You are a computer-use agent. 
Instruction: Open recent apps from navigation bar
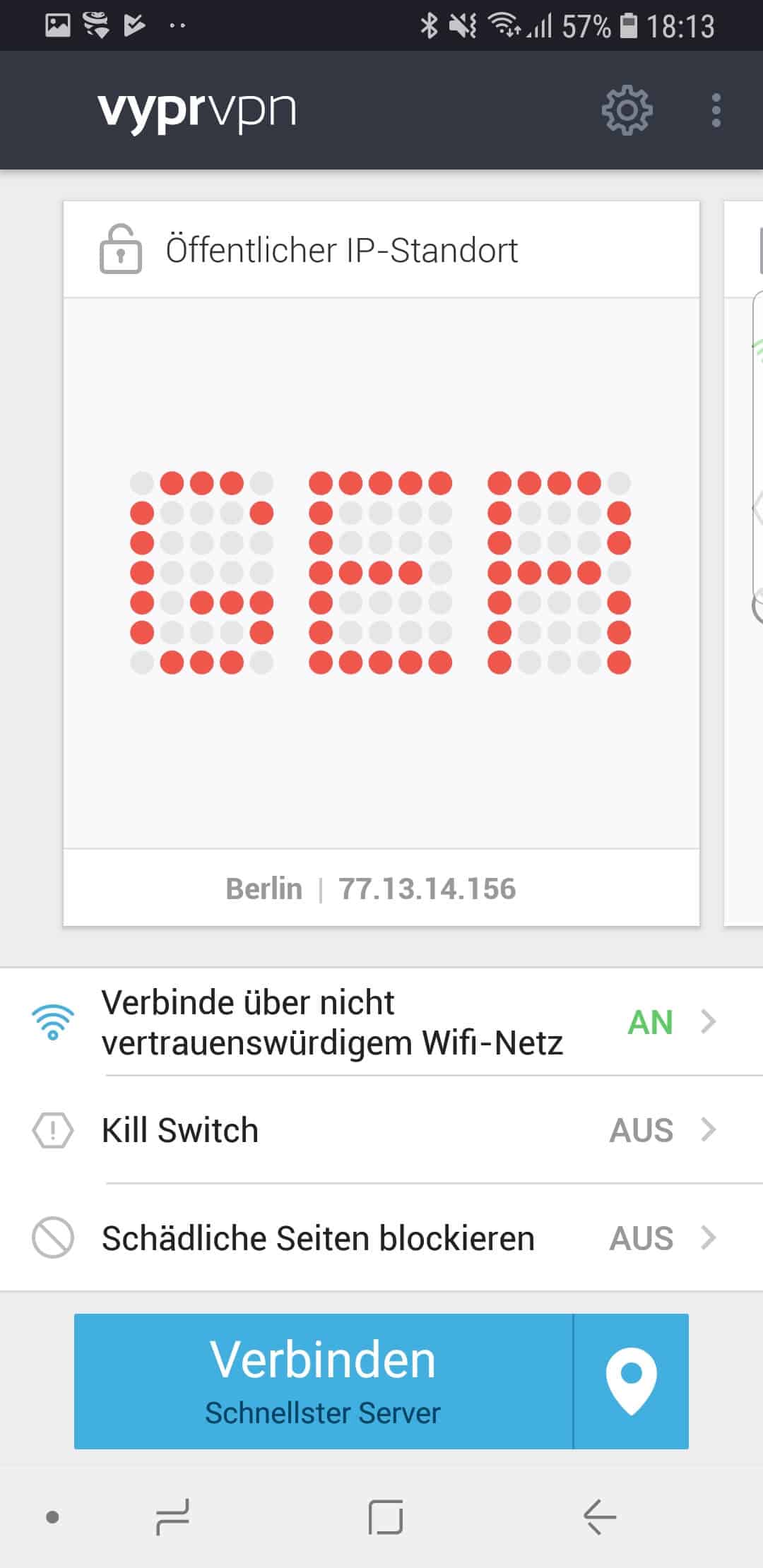(172, 1516)
